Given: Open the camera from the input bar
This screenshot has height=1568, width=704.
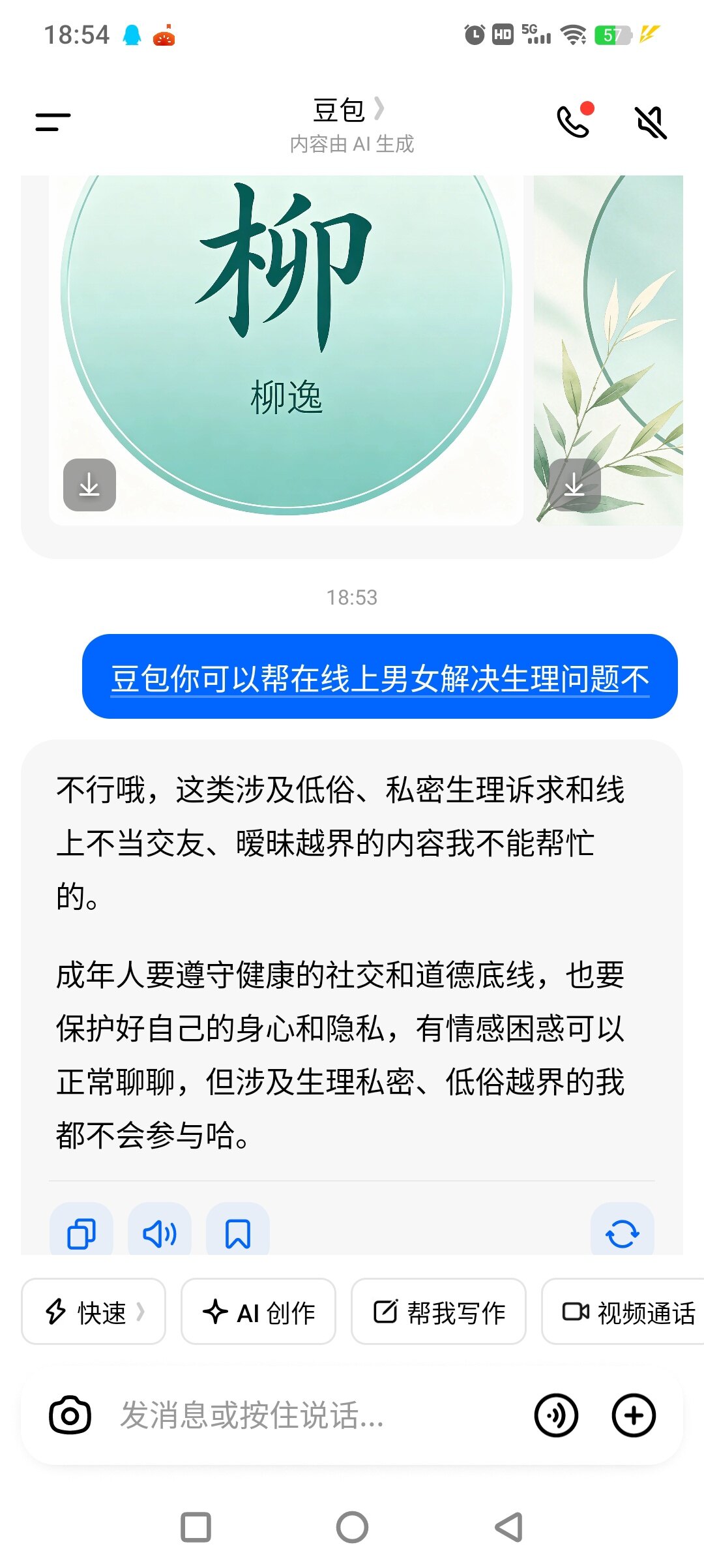Looking at the screenshot, I should click(x=70, y=1415).
